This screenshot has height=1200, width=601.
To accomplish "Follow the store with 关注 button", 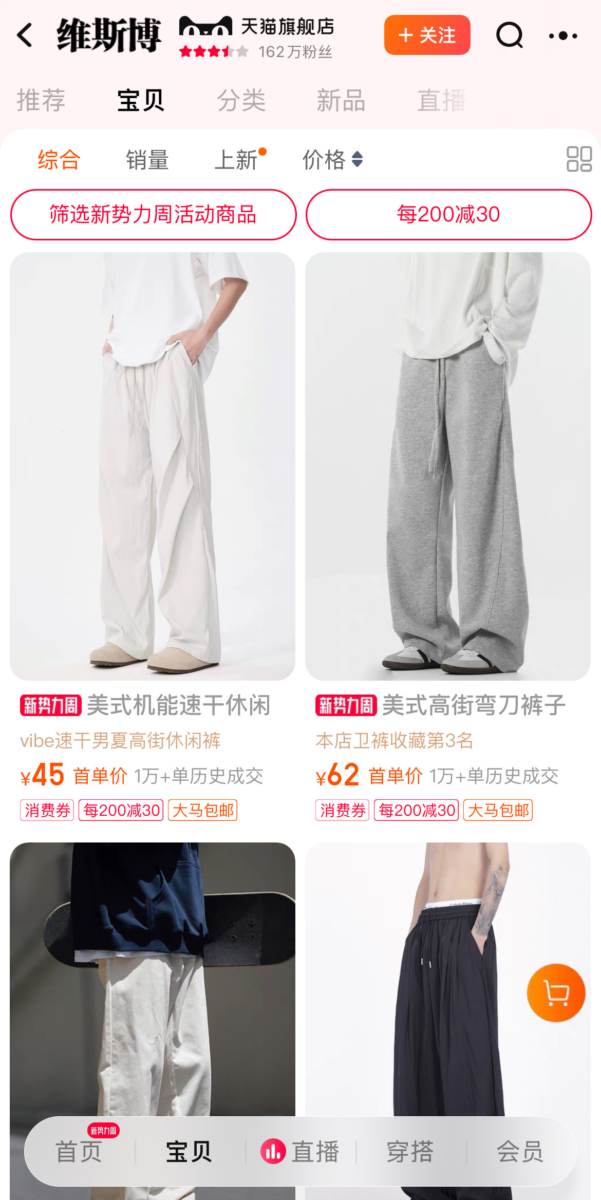I will coord(427,35).
